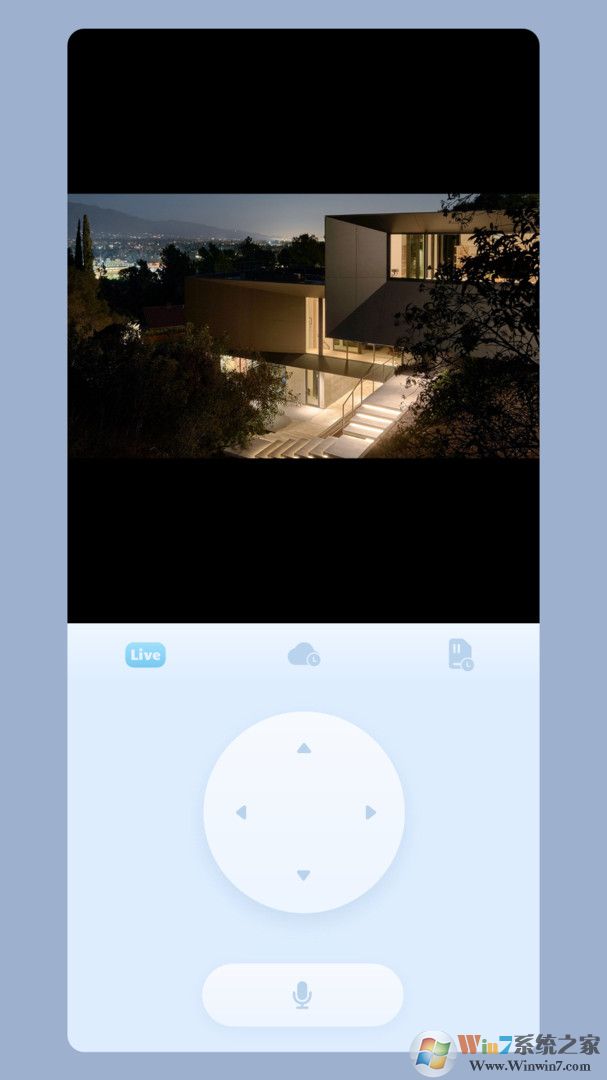Screen dimensions: 607x1080
Task: Pan the camera right
Action: click(x=370, y=812)
